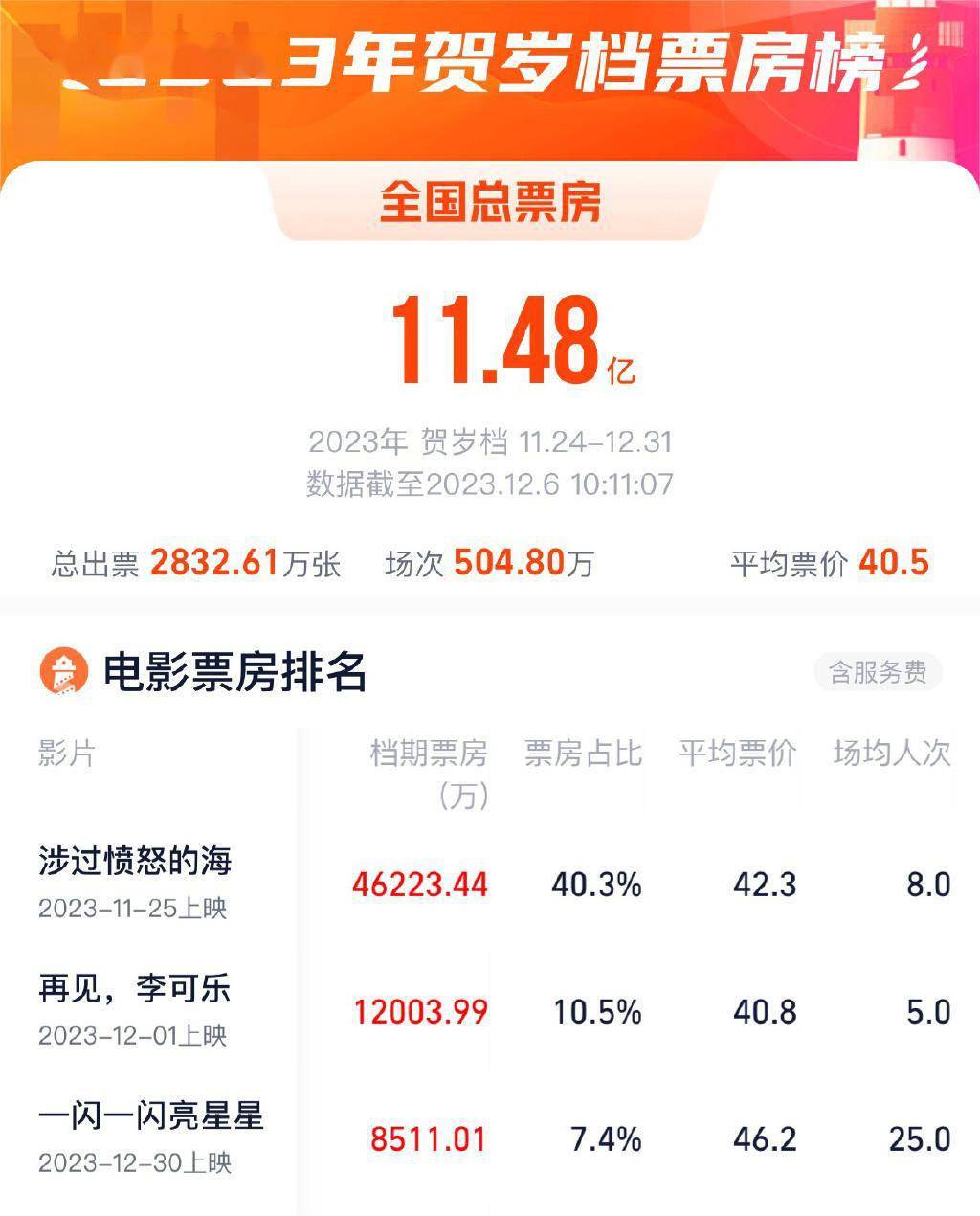Toggle the 含服务费 chip
This screenshot has height=1216, width=980.
pyautogui.click(x=878, y=672)
